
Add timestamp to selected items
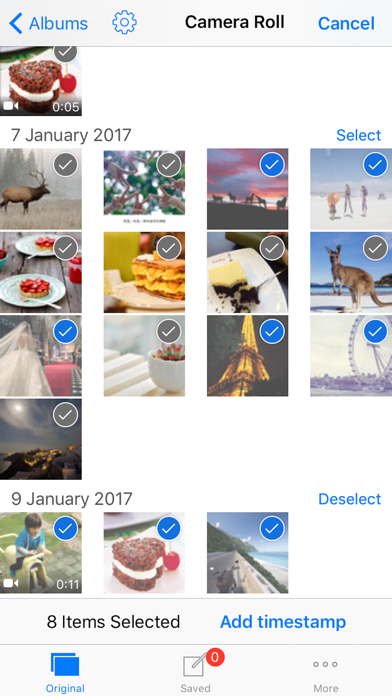point(283,621)
